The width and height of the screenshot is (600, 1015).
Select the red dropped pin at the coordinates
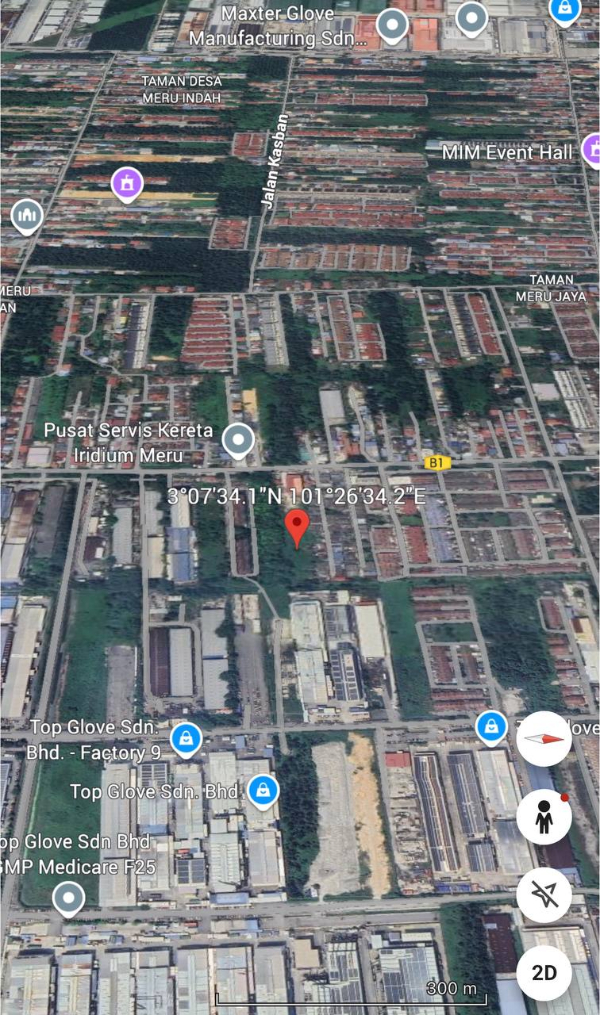(297, 527)
